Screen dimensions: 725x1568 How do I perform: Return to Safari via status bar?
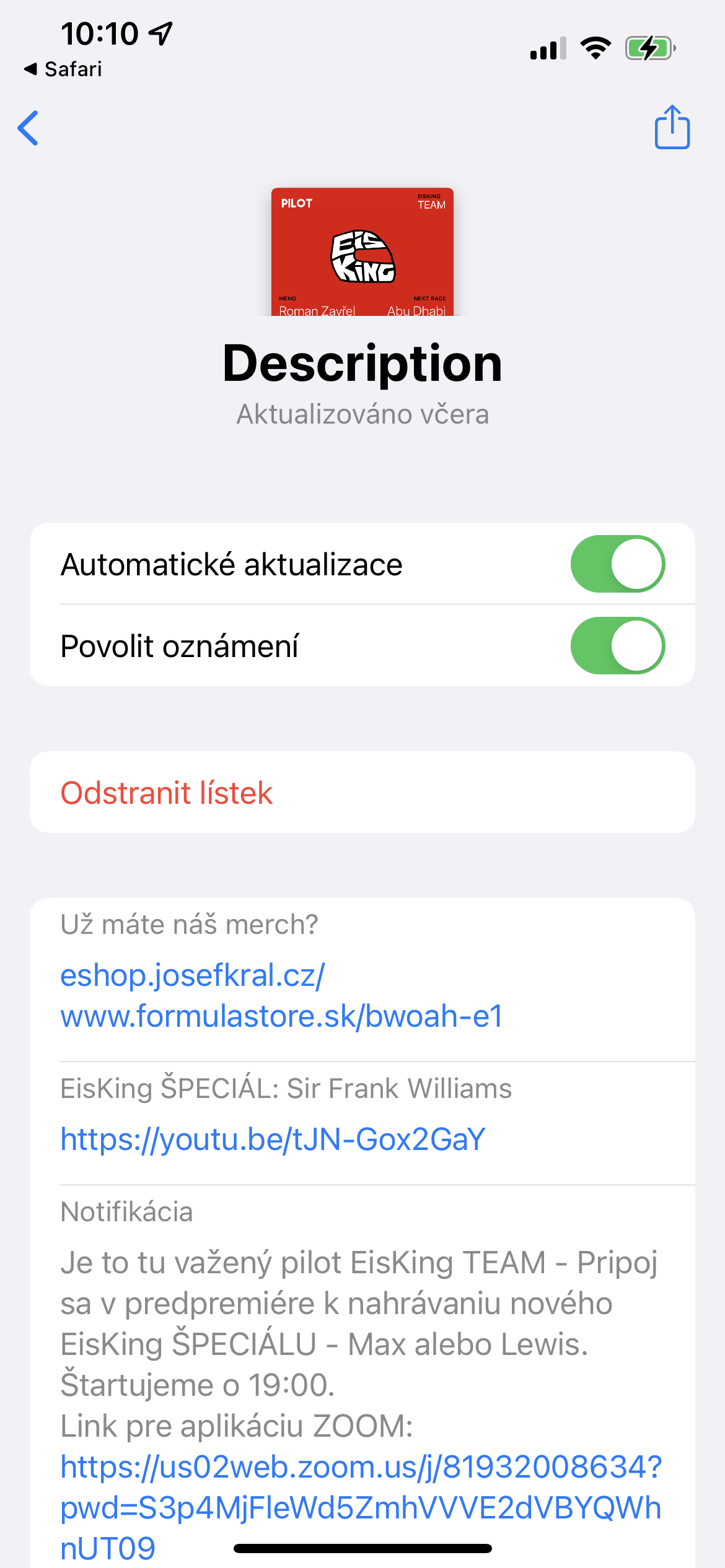(x=63, y=69)
